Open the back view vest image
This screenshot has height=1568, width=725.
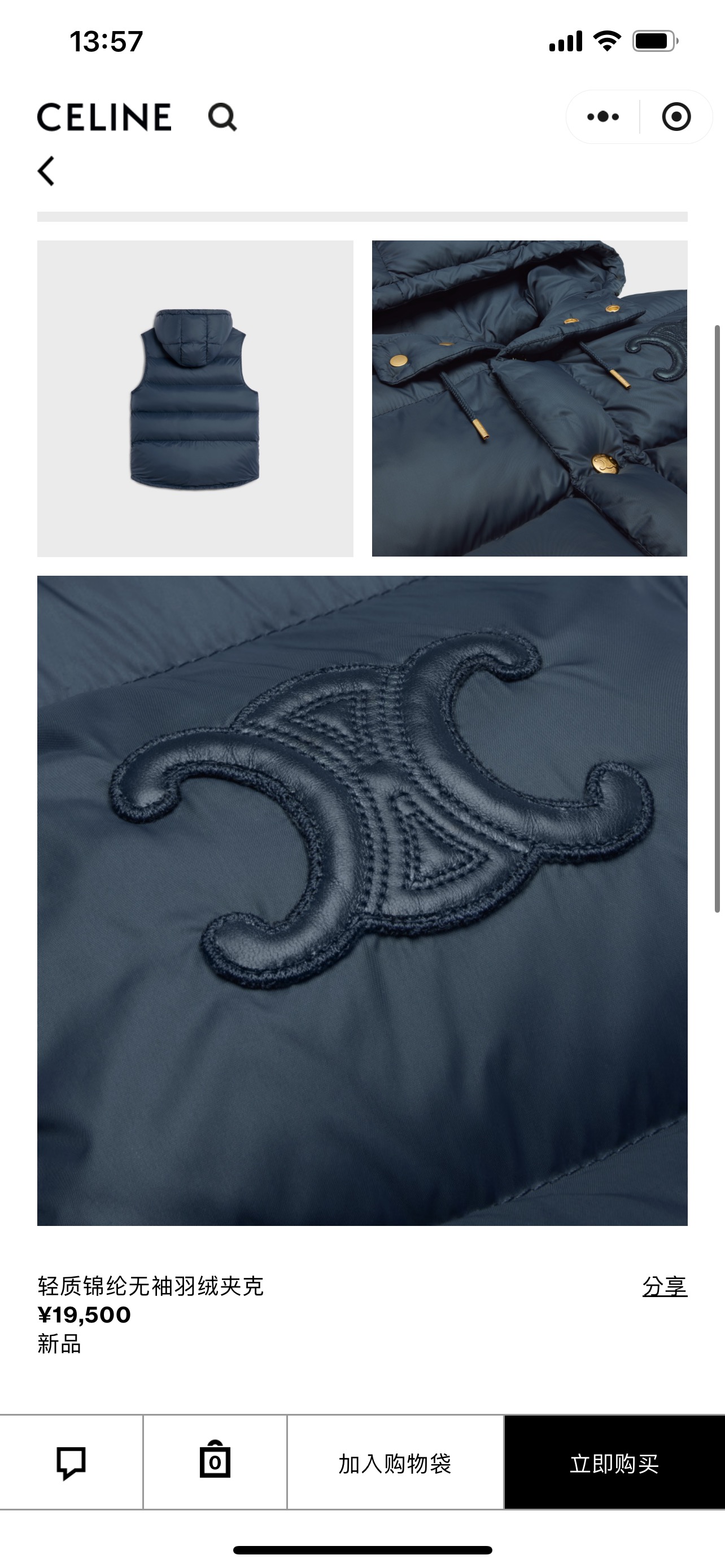point(195,398)
